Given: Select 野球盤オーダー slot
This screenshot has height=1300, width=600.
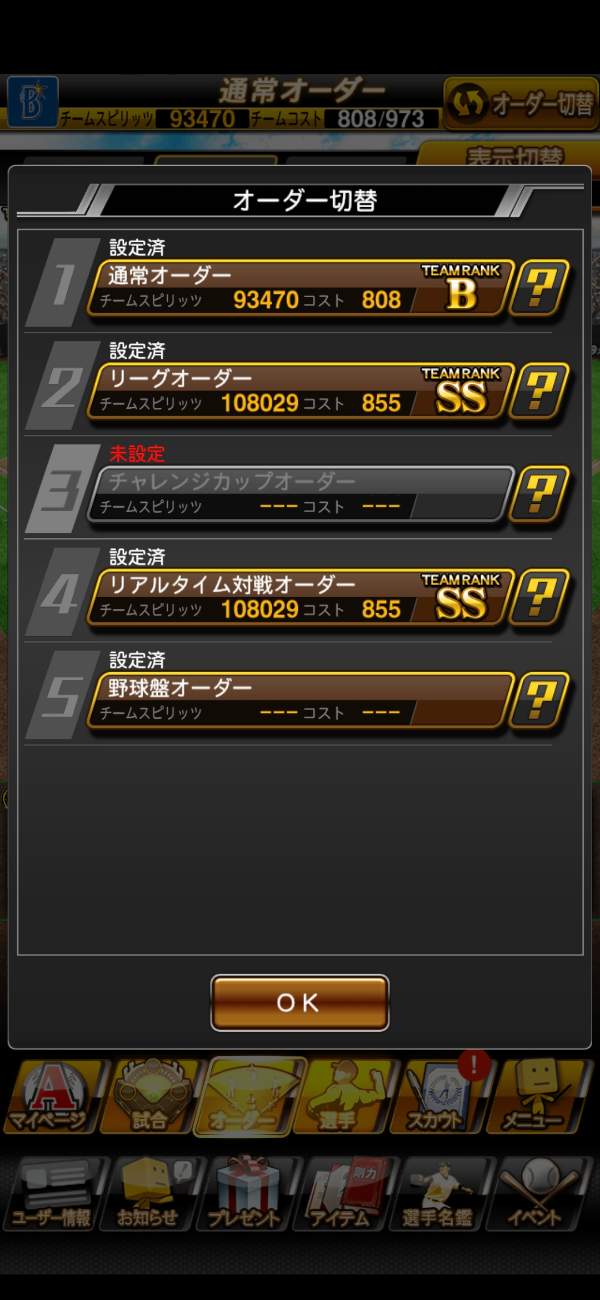Looking at the screenshot, I should [300, 700].
